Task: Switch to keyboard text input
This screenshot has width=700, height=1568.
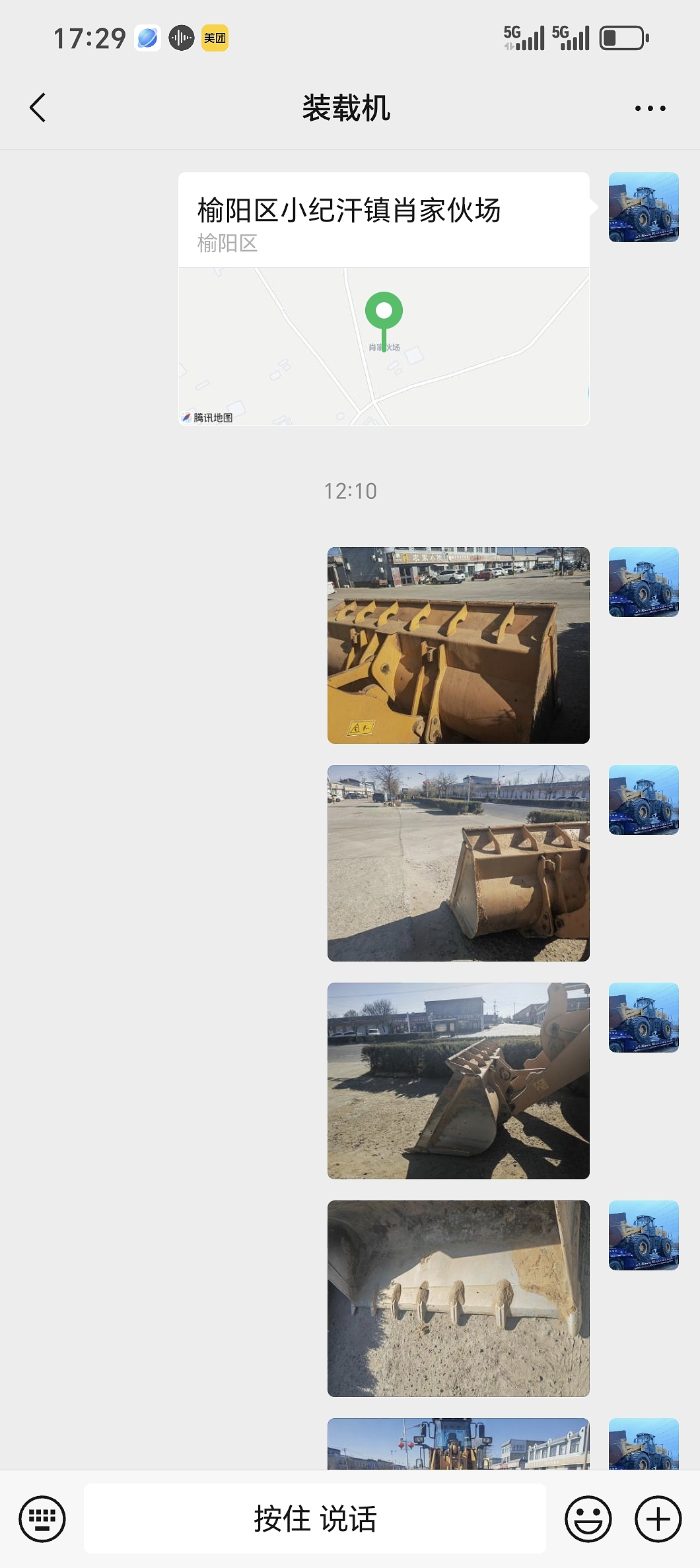Action: coord(42,1519)
